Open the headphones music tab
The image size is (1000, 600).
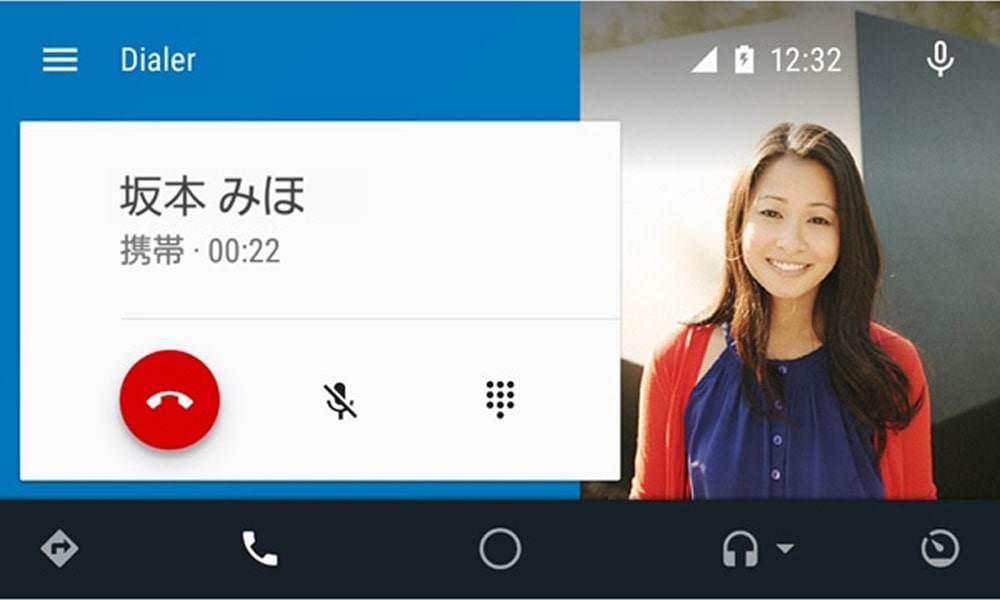point(740,548)
